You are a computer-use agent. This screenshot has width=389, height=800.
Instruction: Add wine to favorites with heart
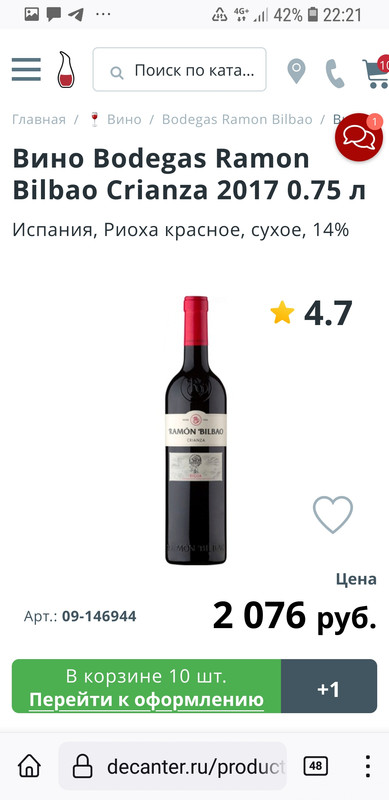coord(333,514)
